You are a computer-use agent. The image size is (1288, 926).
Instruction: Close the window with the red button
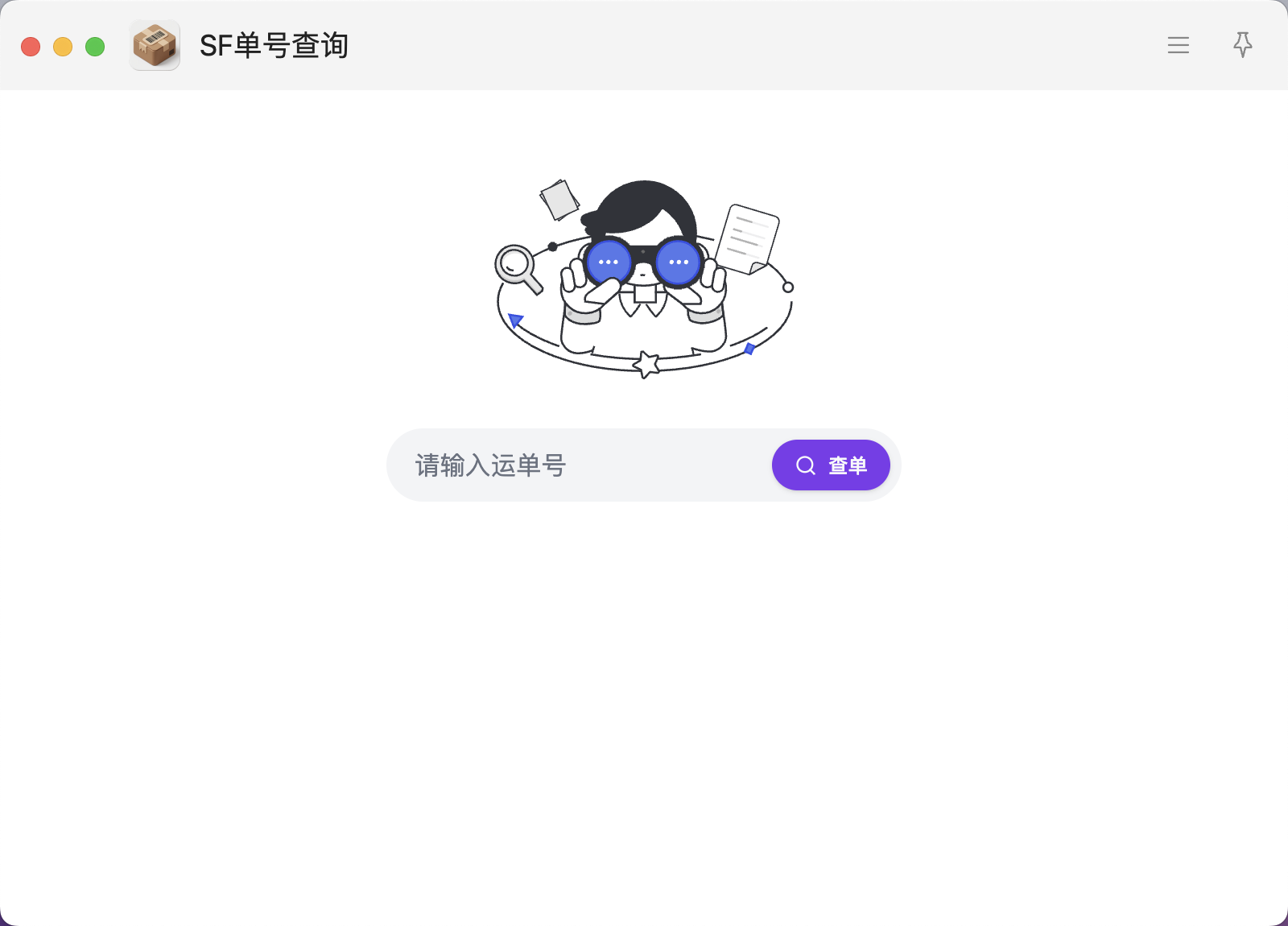click(31, 47)
